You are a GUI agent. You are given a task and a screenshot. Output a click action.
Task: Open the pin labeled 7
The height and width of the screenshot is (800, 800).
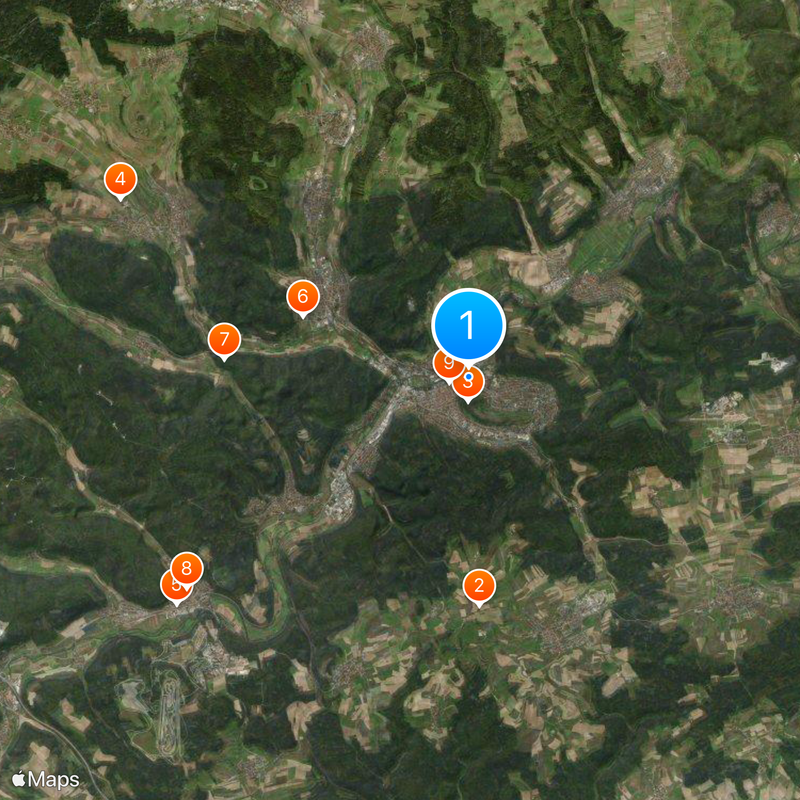click(303, 296)
